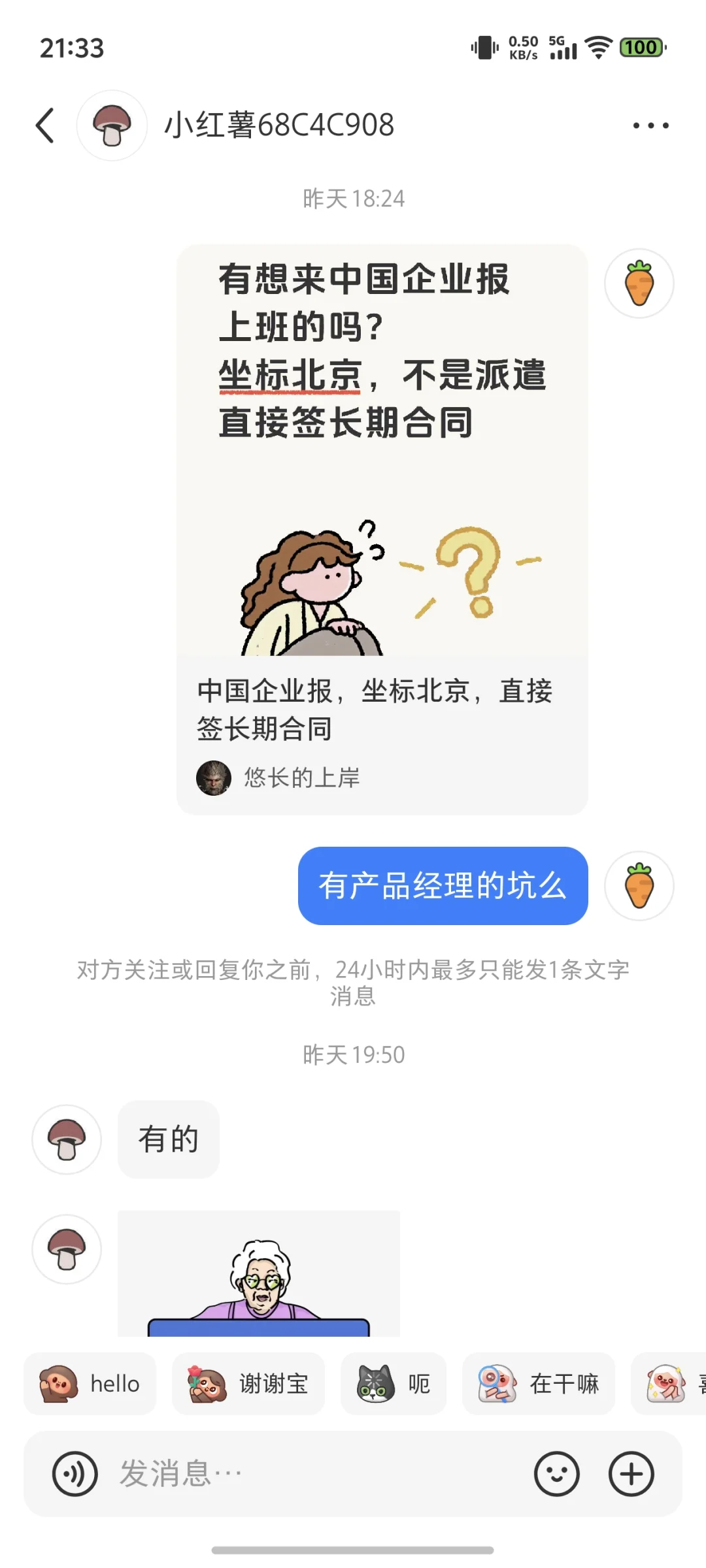Open 小红薯68C4C908's mushroom avatar in header
Viewport: 706px width, 1568px height.
[x=112, y=125]
